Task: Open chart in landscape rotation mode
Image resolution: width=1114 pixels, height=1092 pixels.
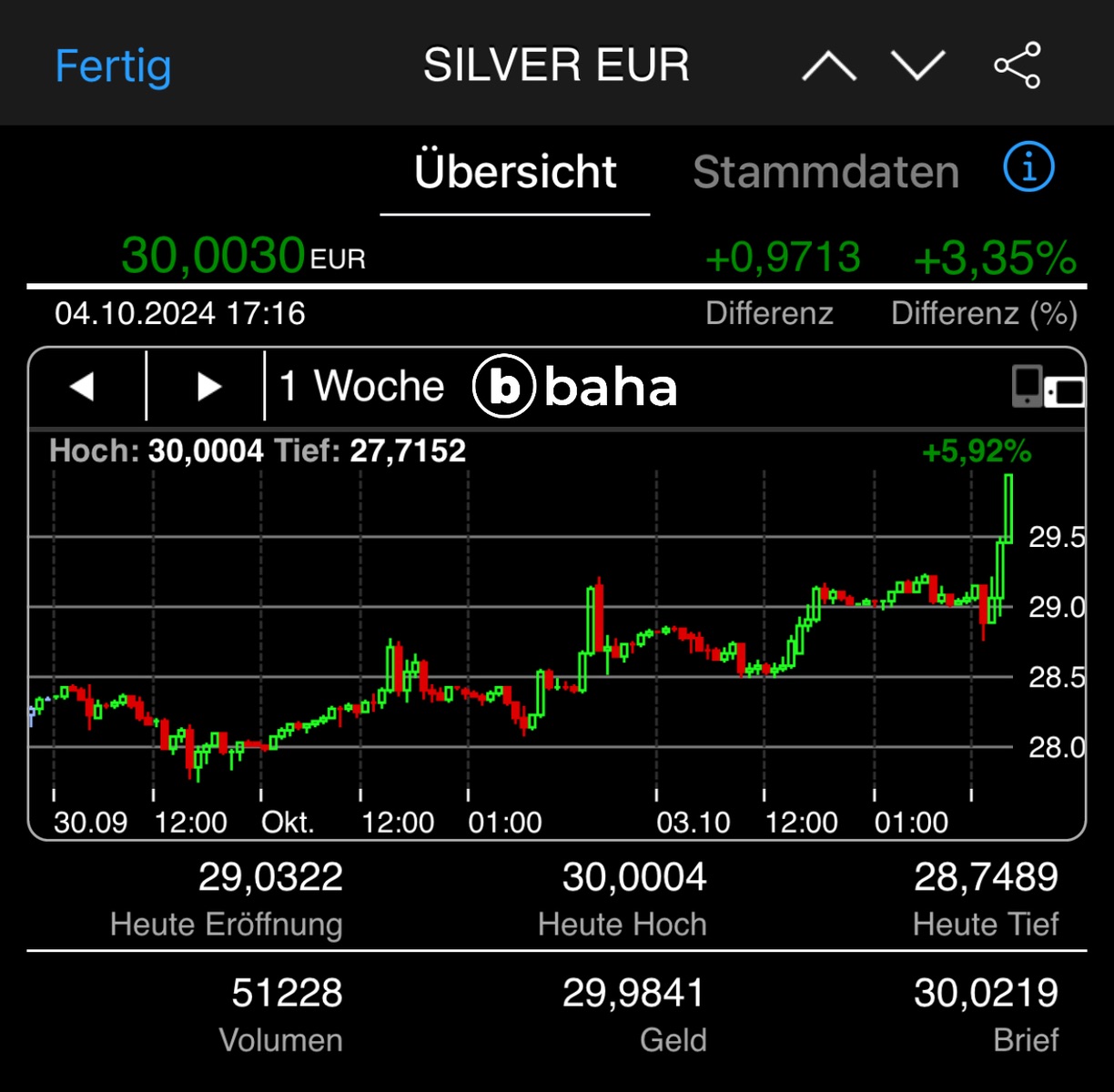Action: [1048, 387]
